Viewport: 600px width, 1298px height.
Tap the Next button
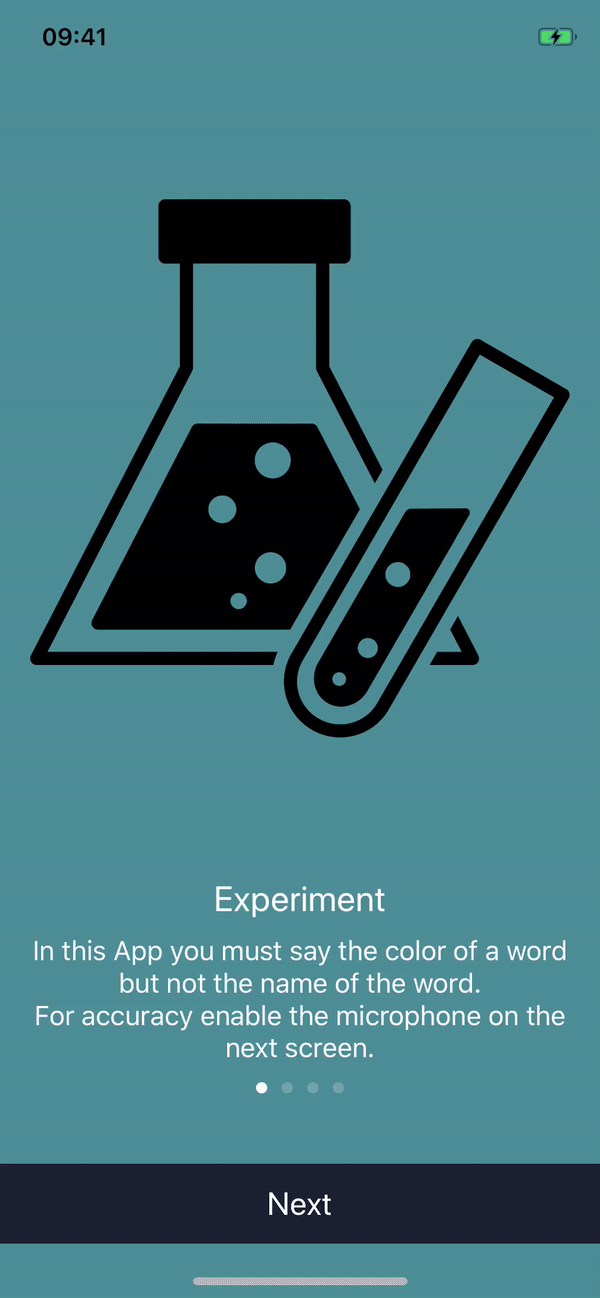(x=300, y=1203)
